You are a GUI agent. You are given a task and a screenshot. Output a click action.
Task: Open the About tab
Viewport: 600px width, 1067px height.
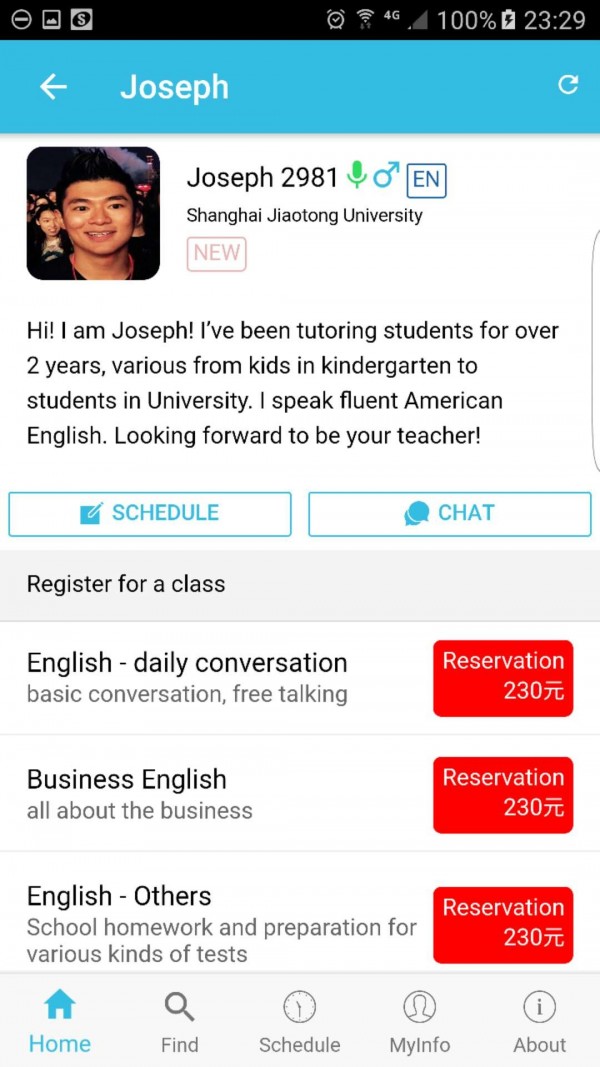[x=540, y=1020]
